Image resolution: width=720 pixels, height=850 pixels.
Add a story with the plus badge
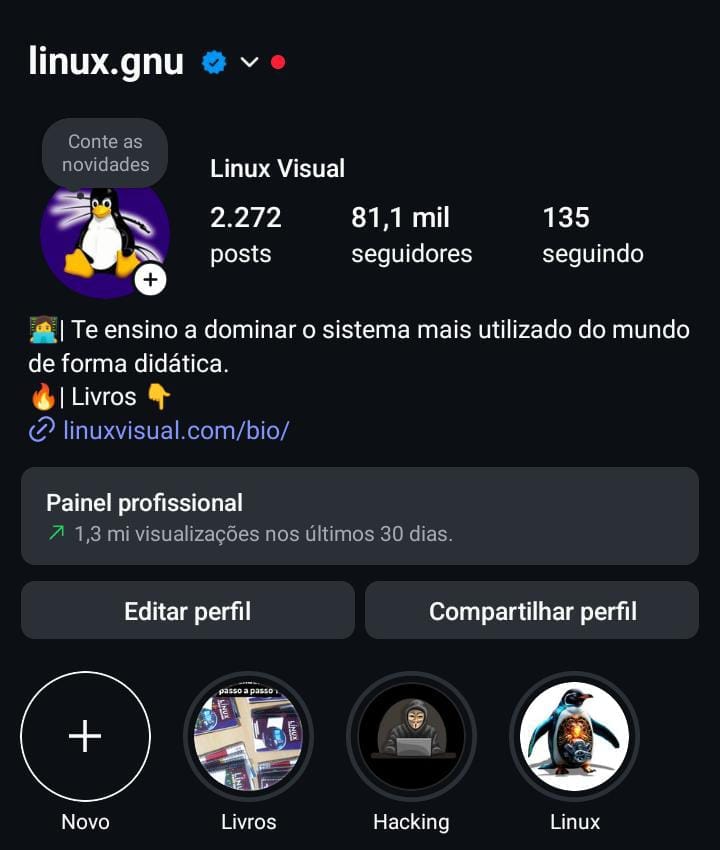(x=150, y=280)
